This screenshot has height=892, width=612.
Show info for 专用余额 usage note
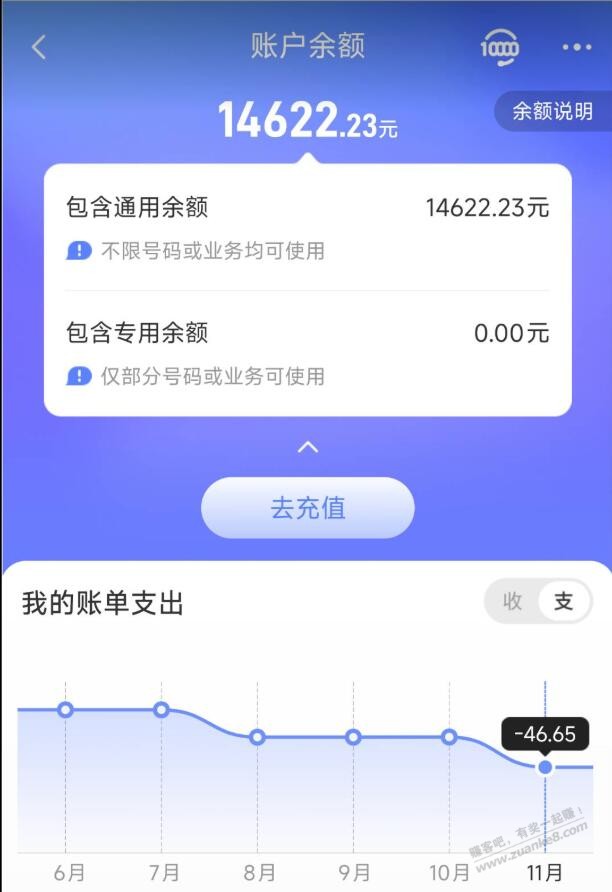pos(79,376)
